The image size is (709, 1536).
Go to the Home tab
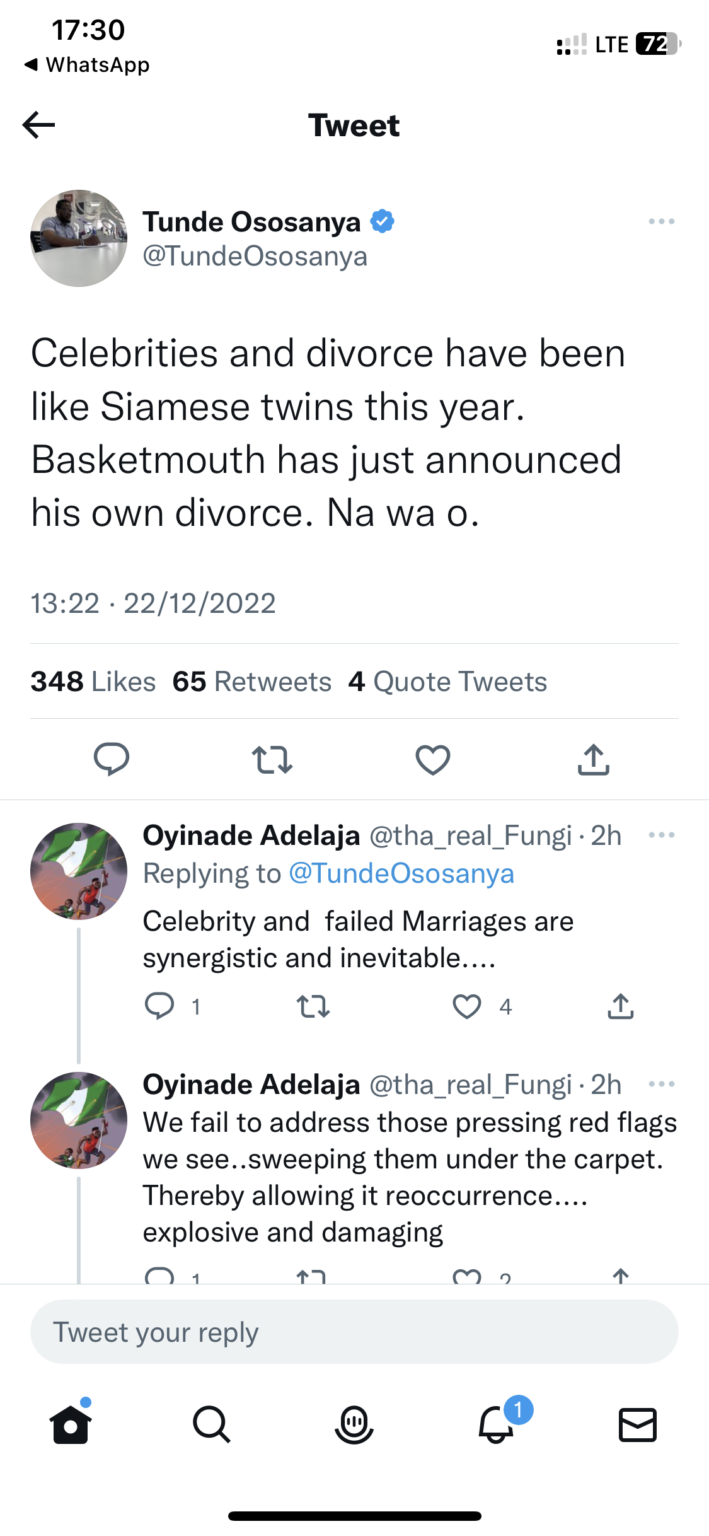coord(71,1423)
